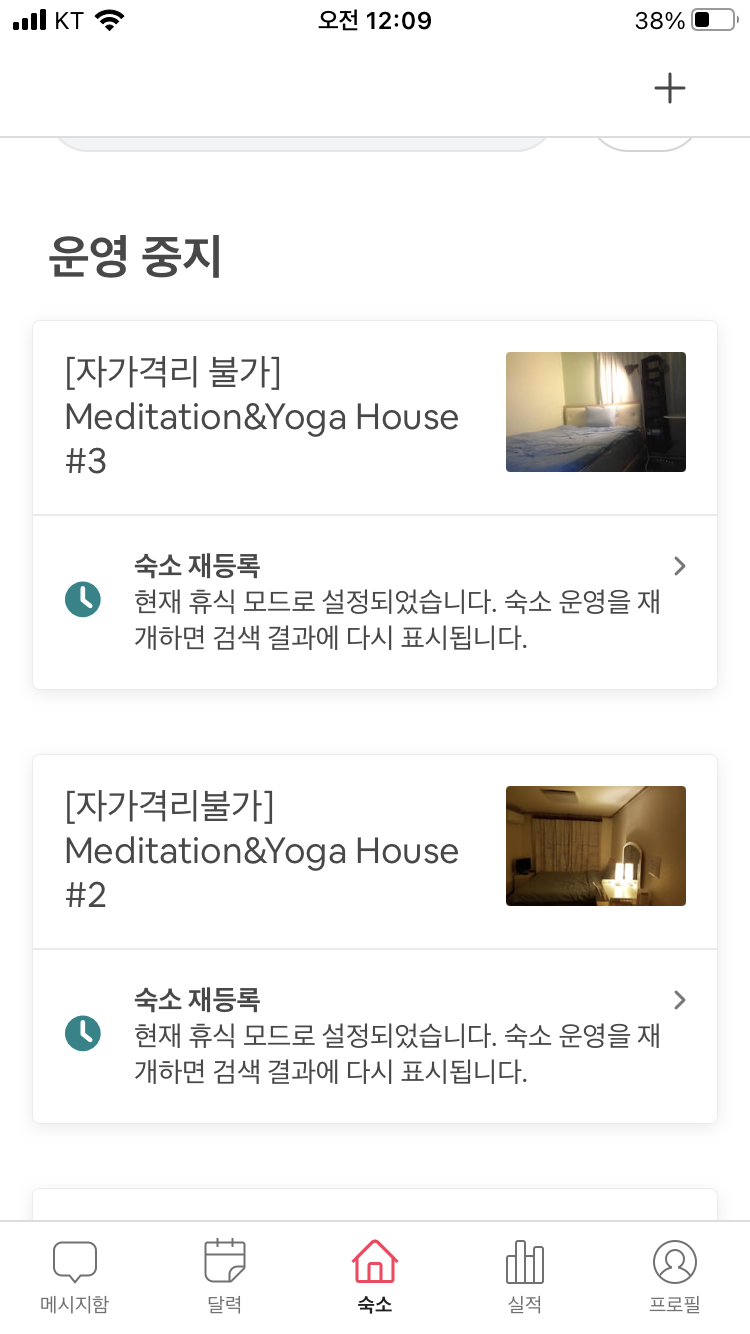
Task: Expand 숙소 재등록 on Meditation&Yoga House #3
Action: point(197,566)
